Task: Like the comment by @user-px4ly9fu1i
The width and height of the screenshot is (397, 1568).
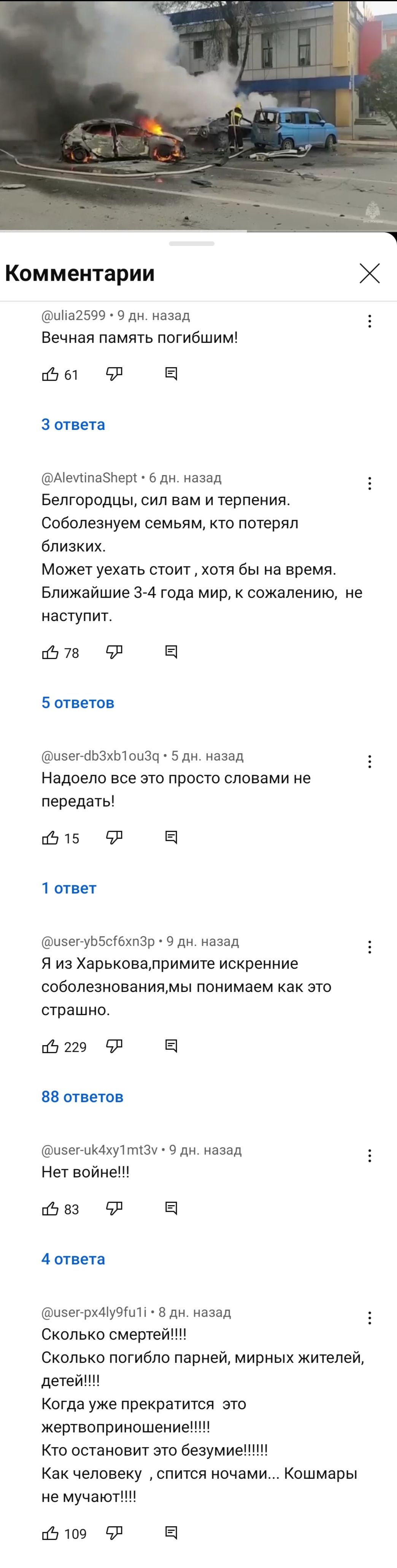Action: [x=50, y=1533]
